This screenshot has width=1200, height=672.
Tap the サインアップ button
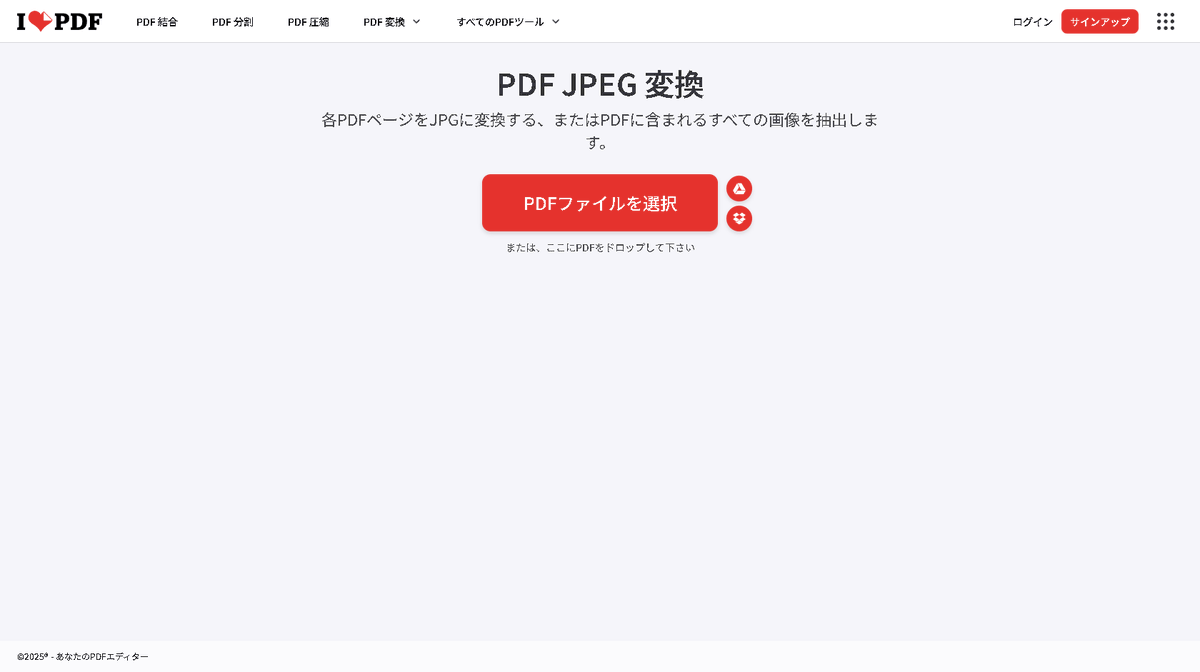point(1099,21)
